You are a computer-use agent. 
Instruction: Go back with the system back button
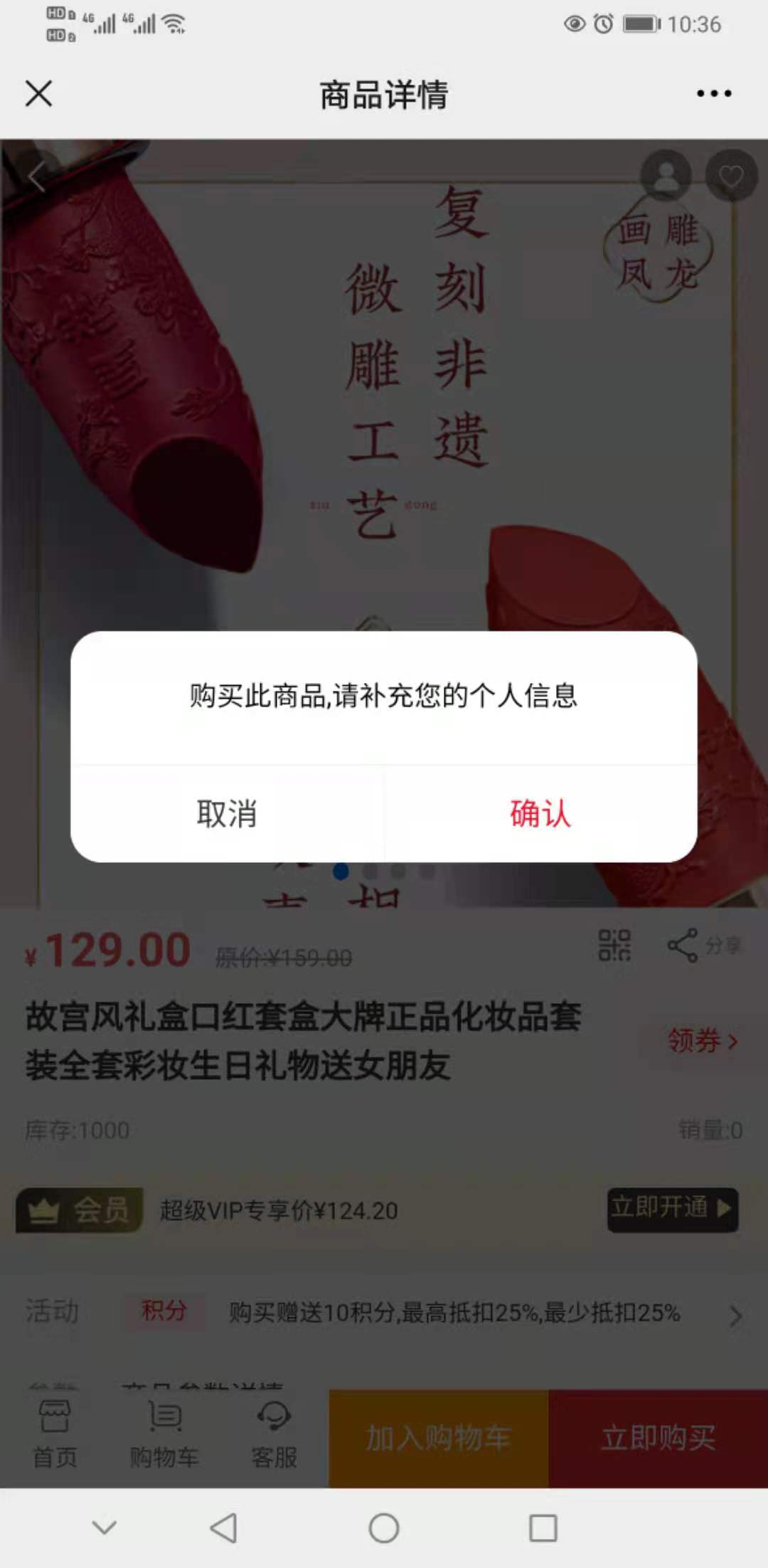coord(223,1527)
